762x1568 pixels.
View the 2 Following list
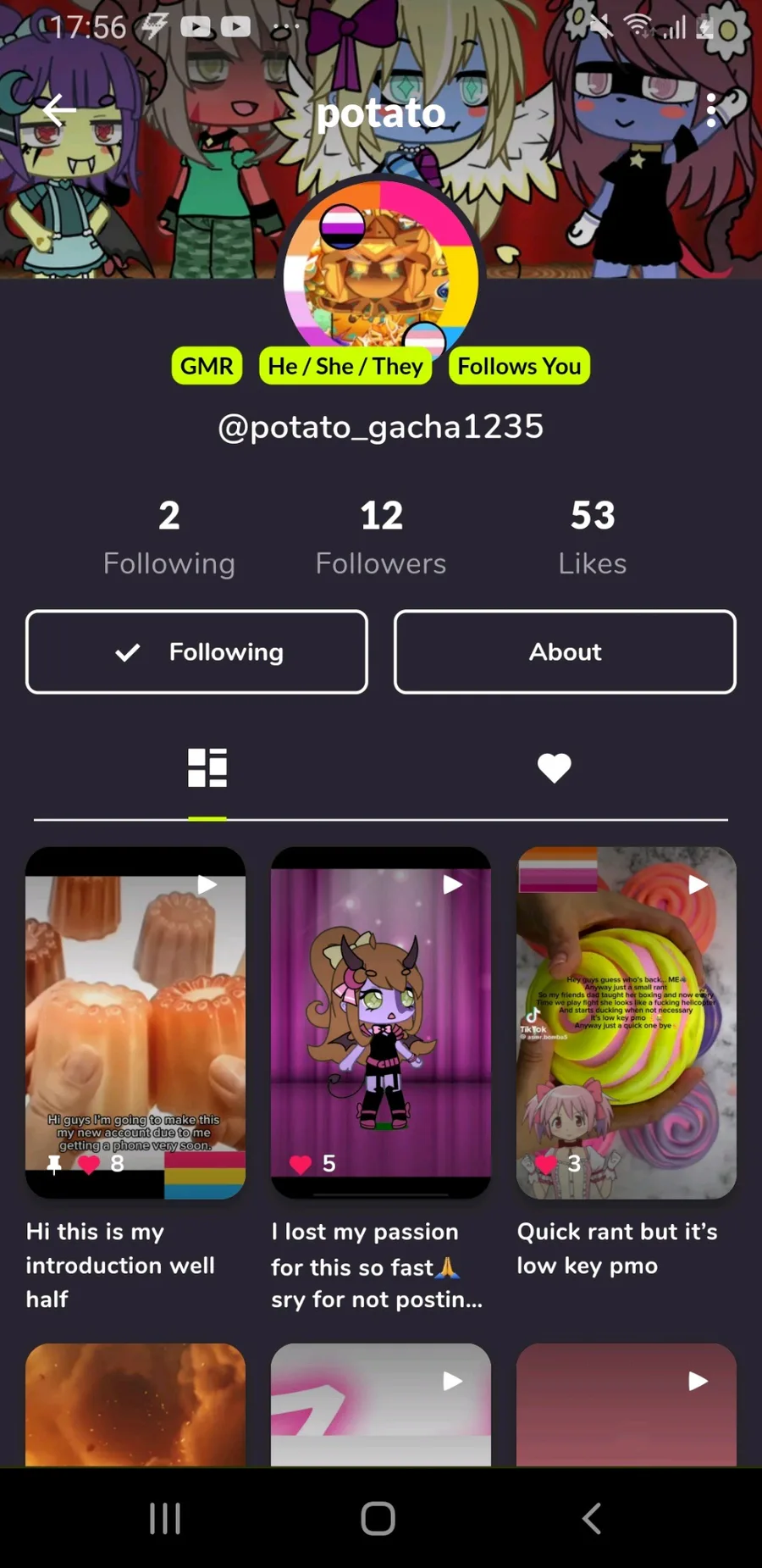coord(169,537)
